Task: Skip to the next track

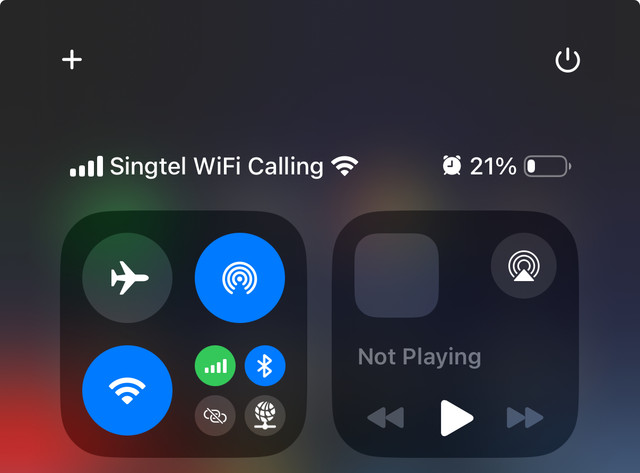Action: pos(524,417)
